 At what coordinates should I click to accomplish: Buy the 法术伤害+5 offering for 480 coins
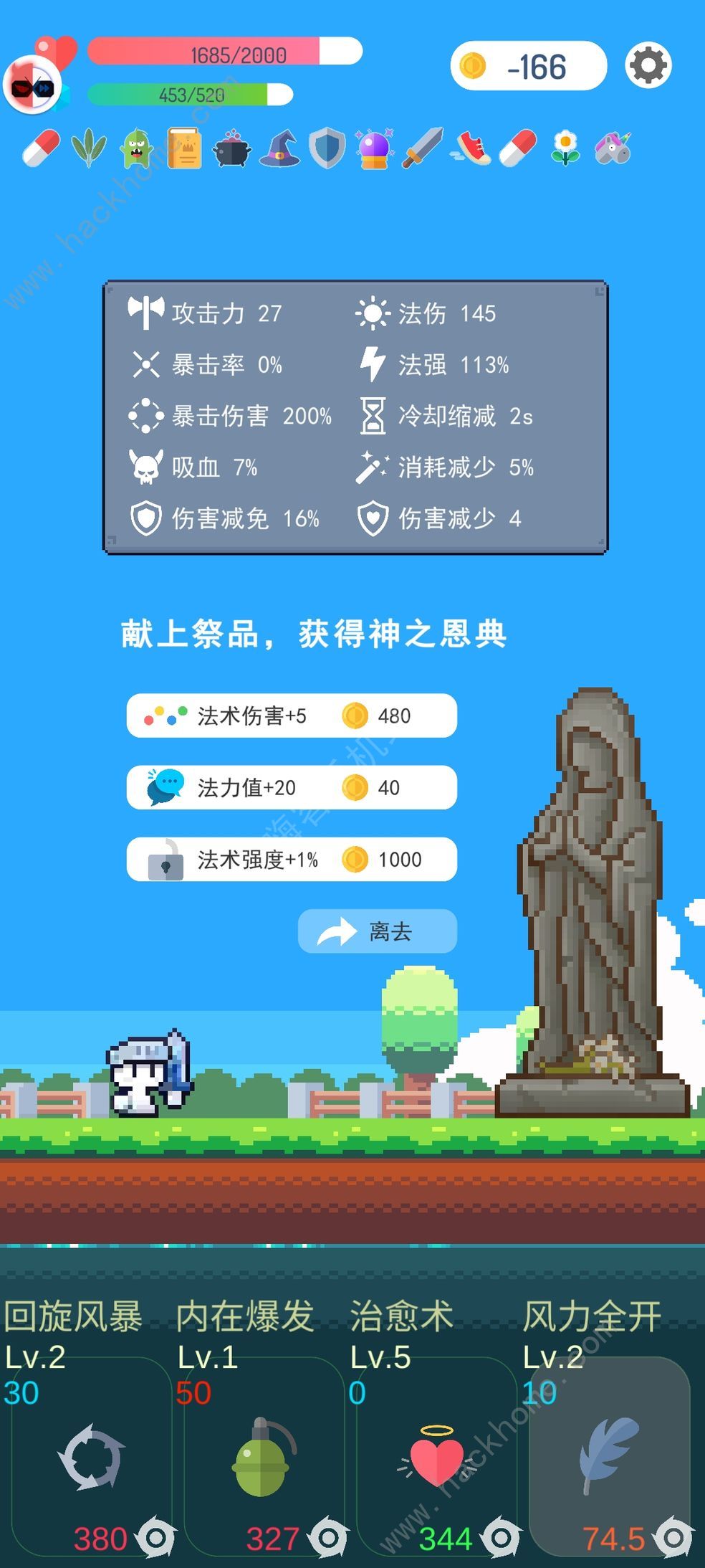click(x=292, y=716)
